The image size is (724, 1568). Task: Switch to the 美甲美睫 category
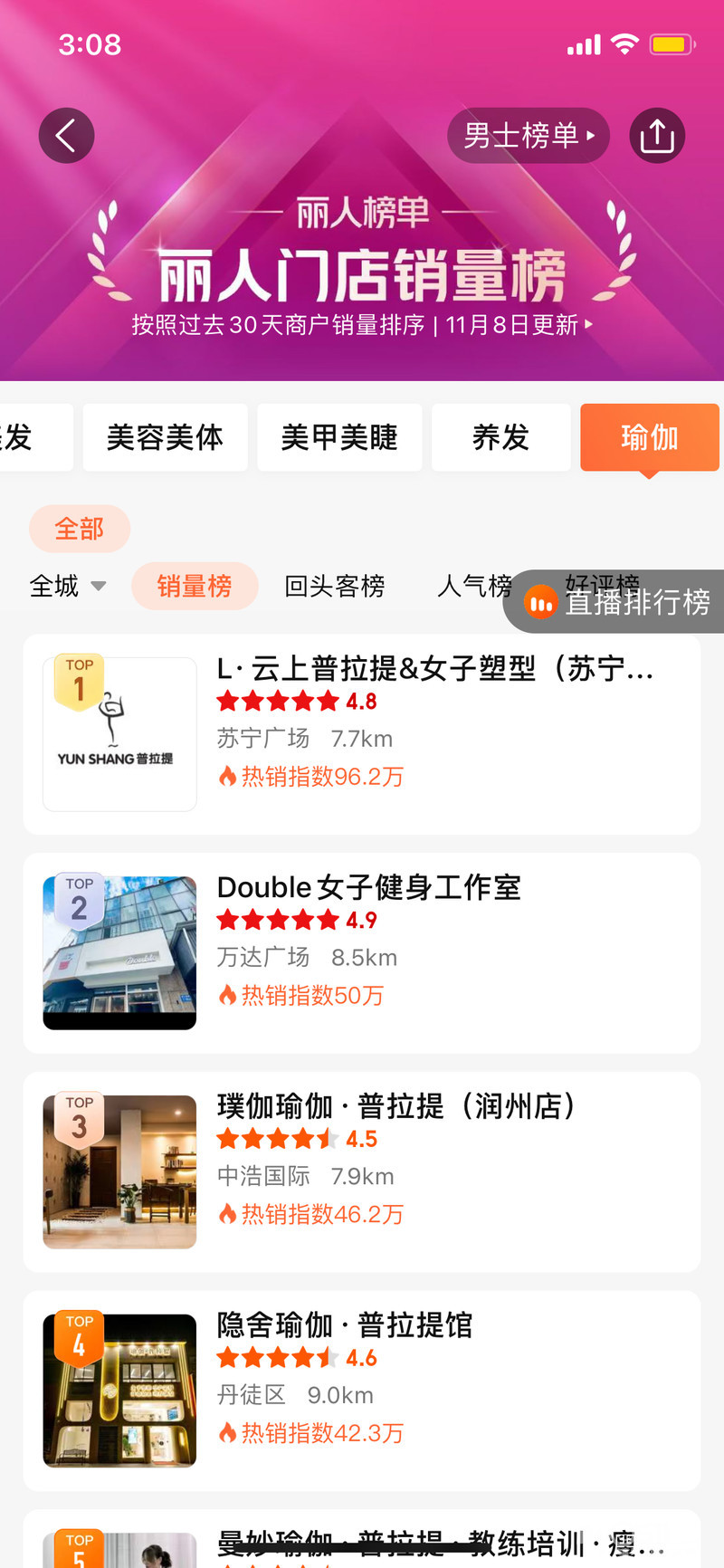339,437
